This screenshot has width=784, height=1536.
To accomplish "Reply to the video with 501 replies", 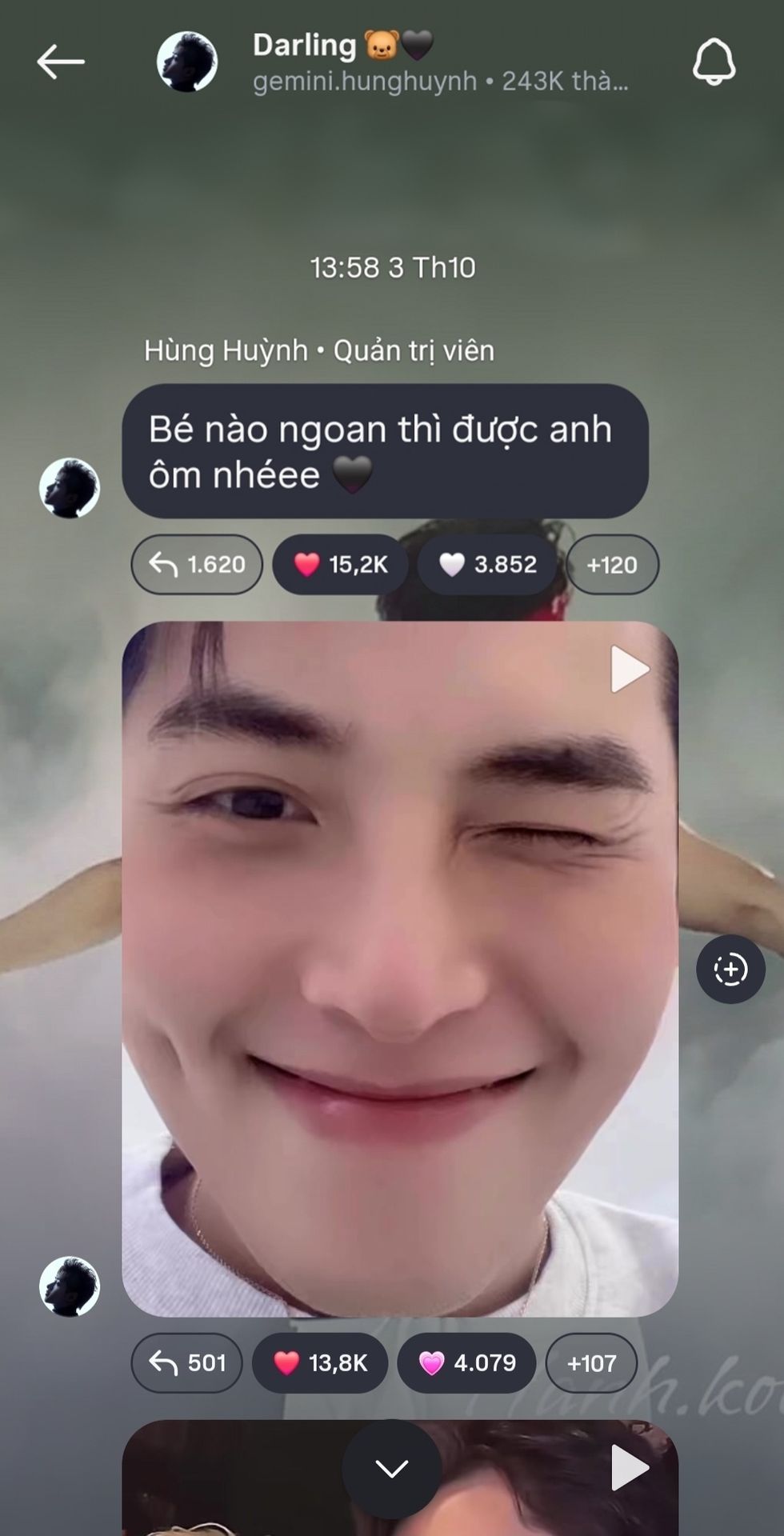I will 187,1362.
